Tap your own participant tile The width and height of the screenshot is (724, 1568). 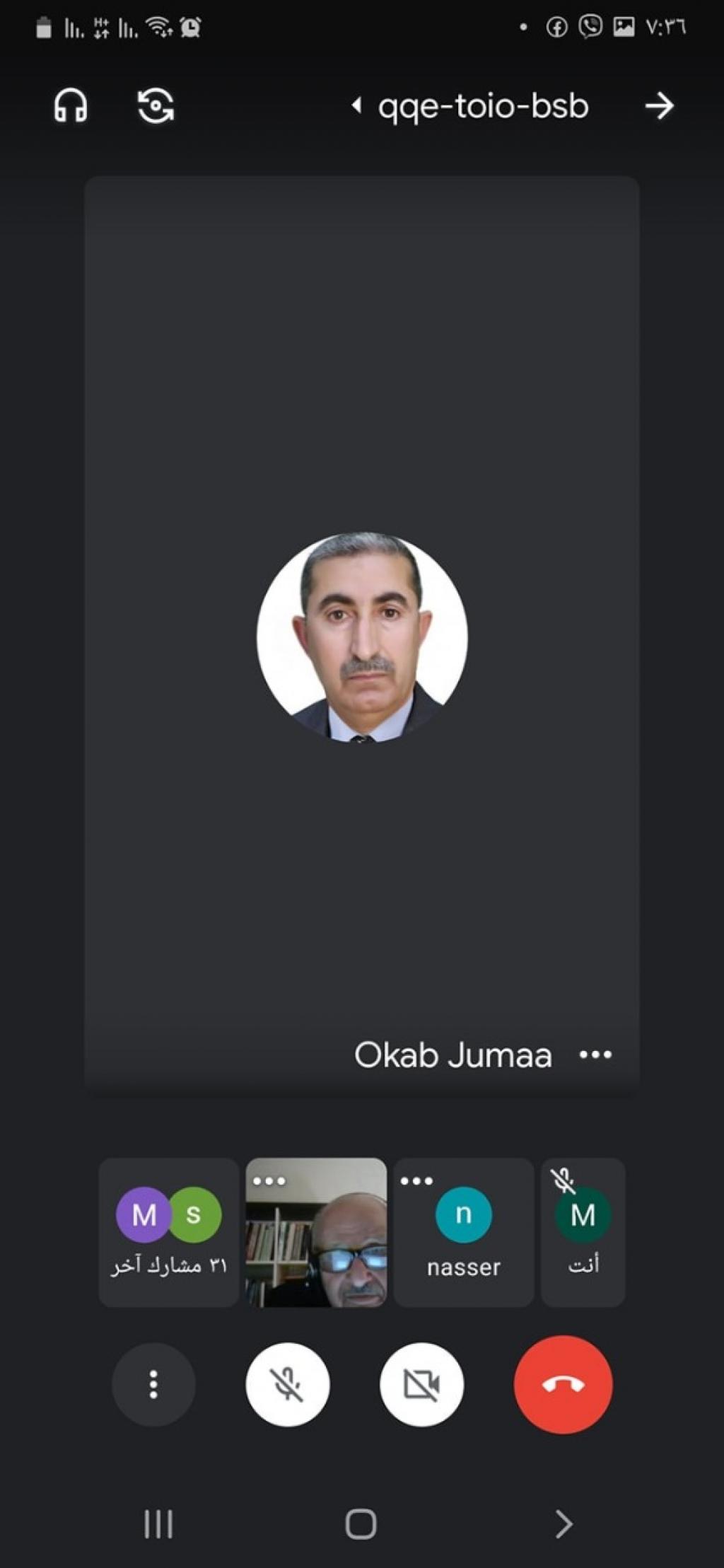[583, 1232]
